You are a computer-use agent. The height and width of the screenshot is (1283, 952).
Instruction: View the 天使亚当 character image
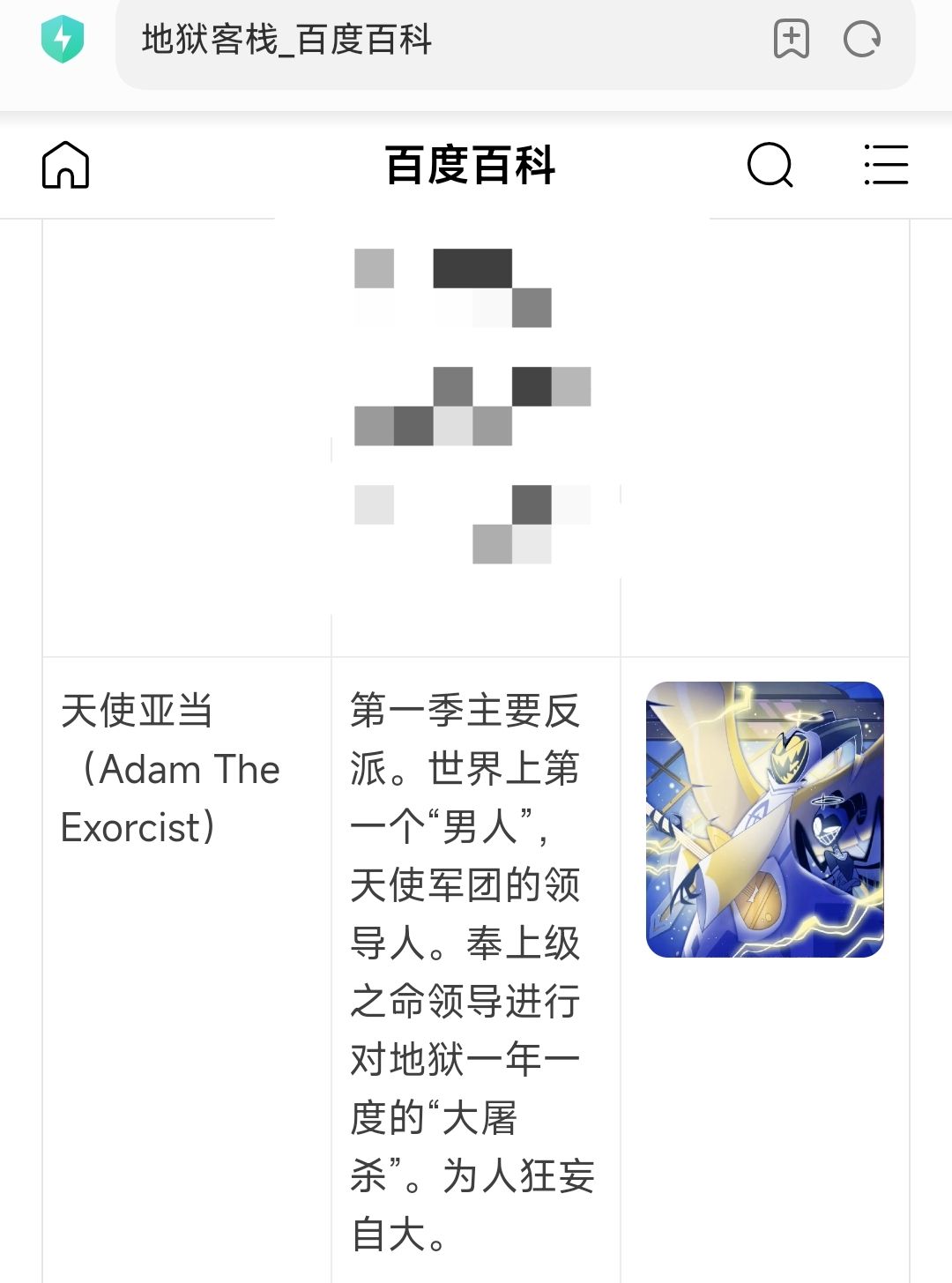click(764, 819)
